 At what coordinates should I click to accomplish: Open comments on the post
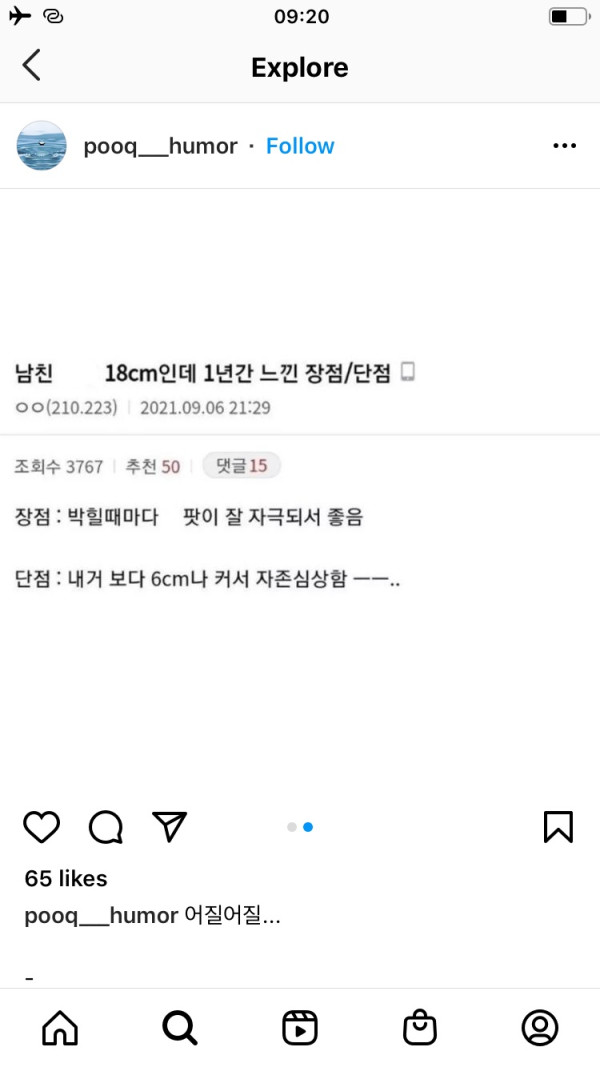click(106, 826)
